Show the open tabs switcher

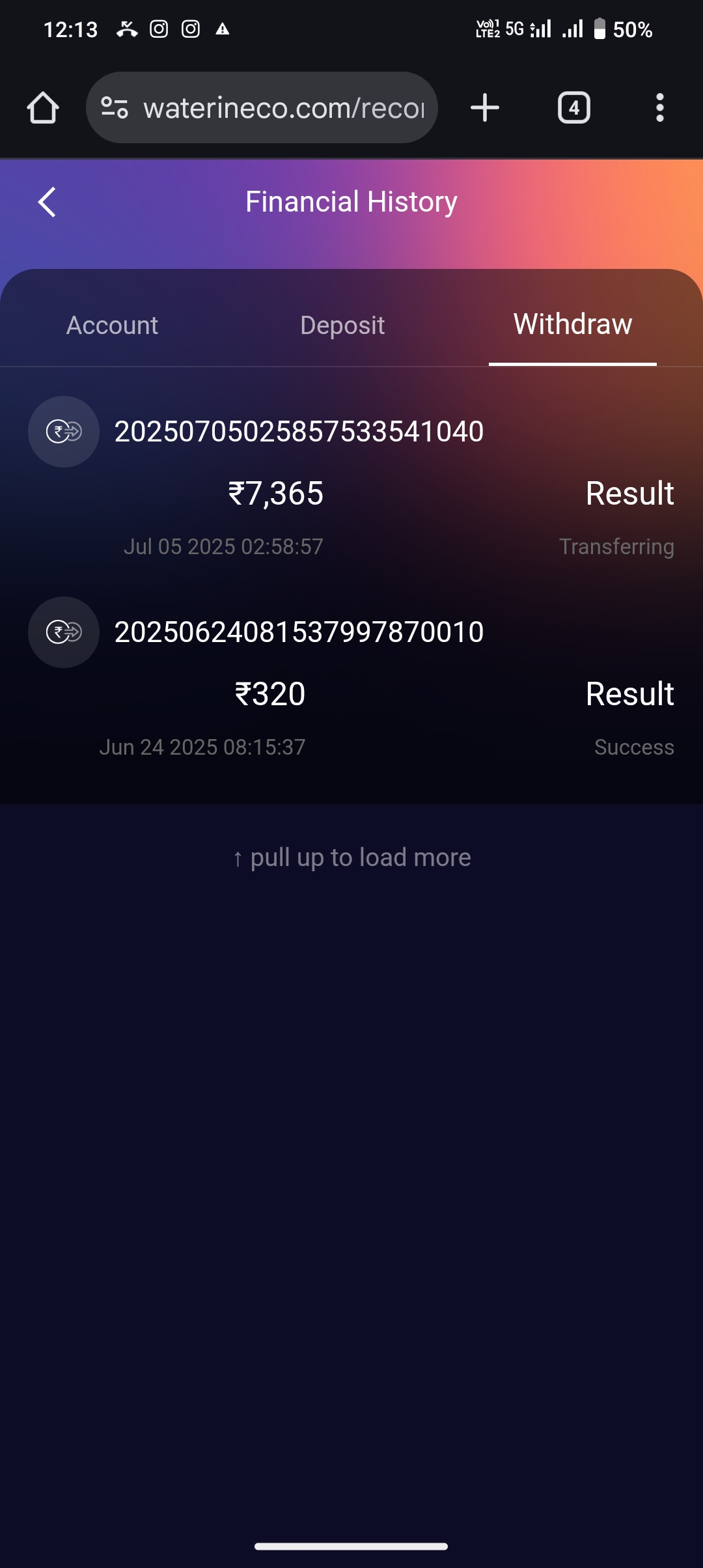coord(574,108)
